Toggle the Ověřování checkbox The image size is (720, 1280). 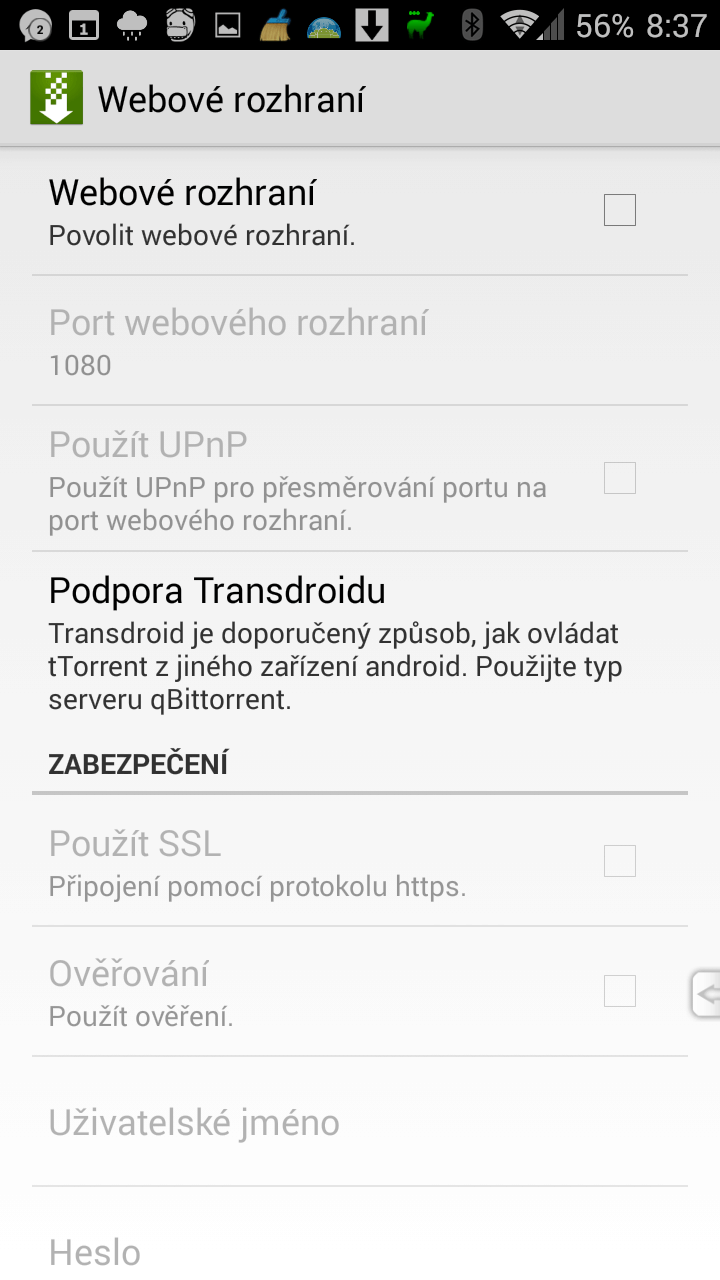(620, 991)
